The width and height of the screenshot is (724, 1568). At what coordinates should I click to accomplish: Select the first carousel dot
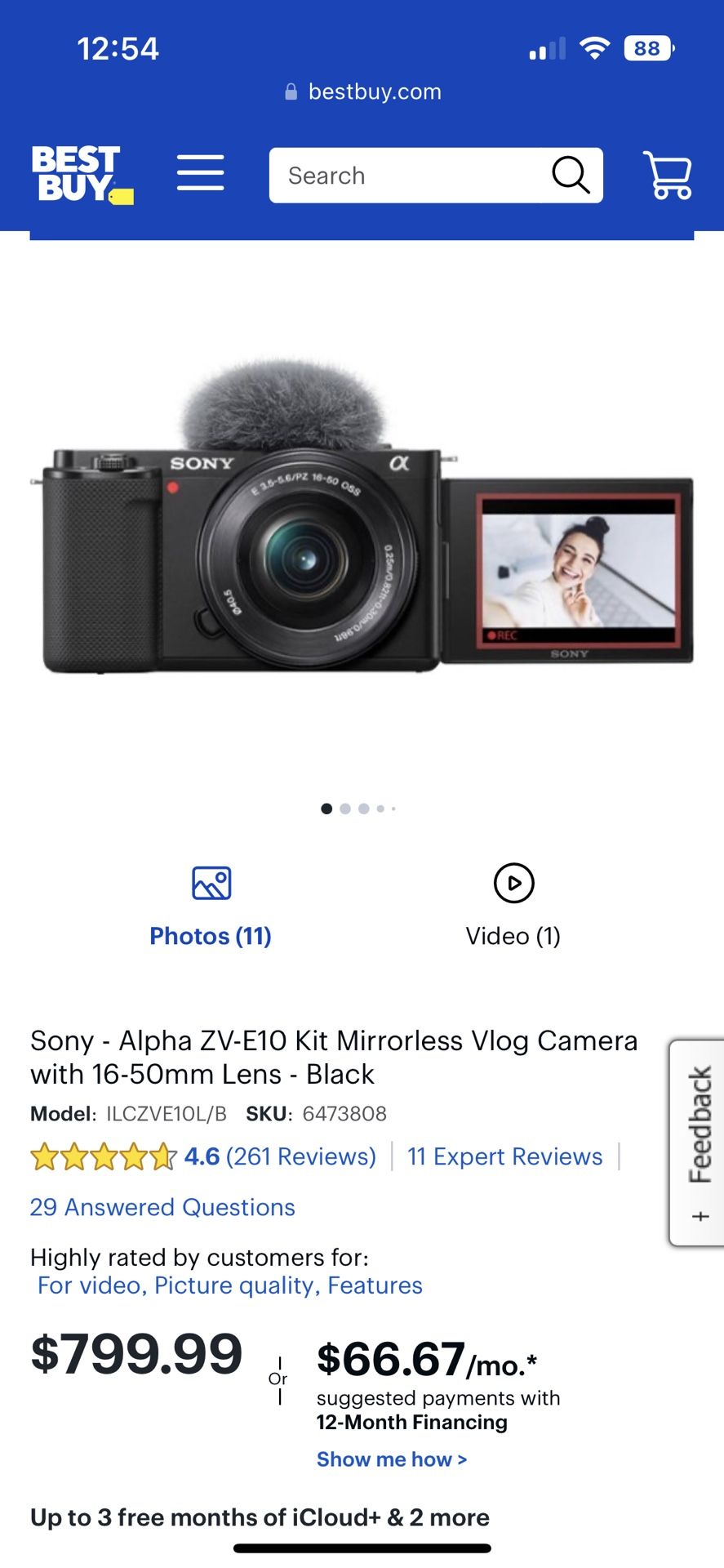click(326, 808)
